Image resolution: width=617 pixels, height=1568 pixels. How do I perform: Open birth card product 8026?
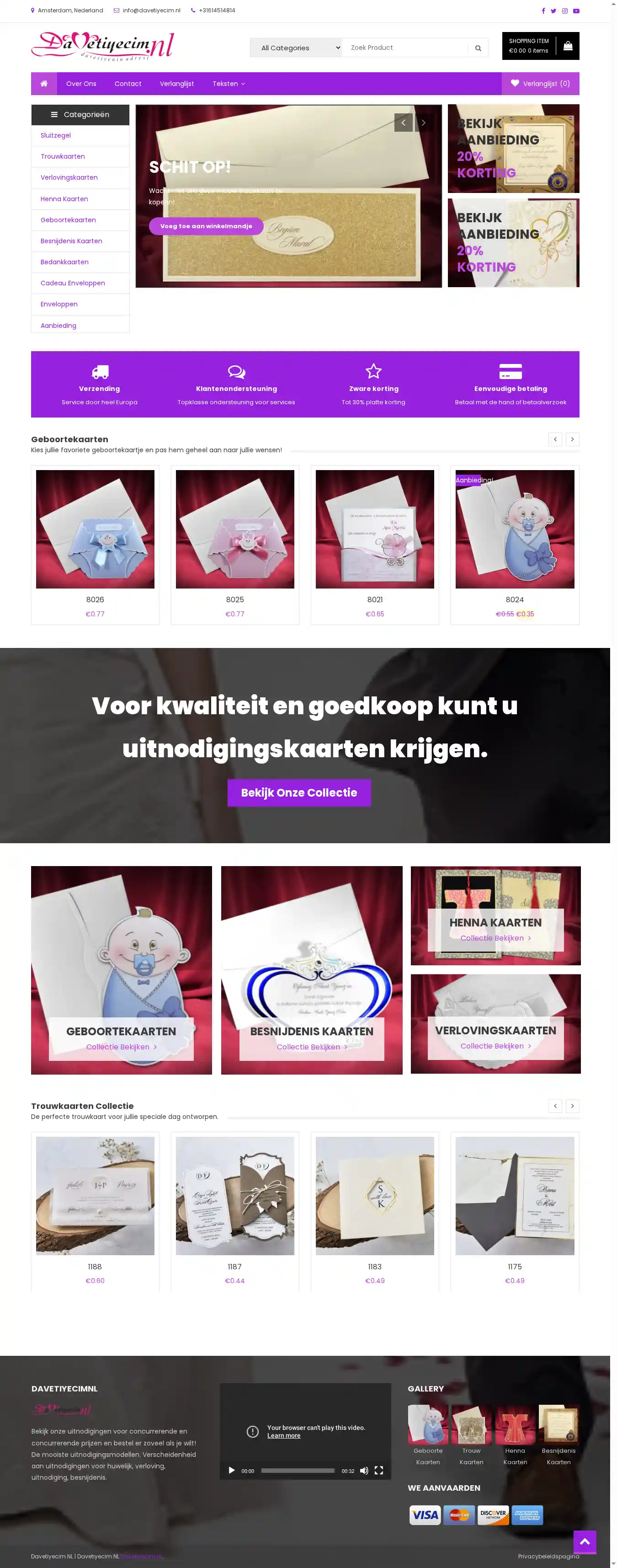click(x=95, y=528)
